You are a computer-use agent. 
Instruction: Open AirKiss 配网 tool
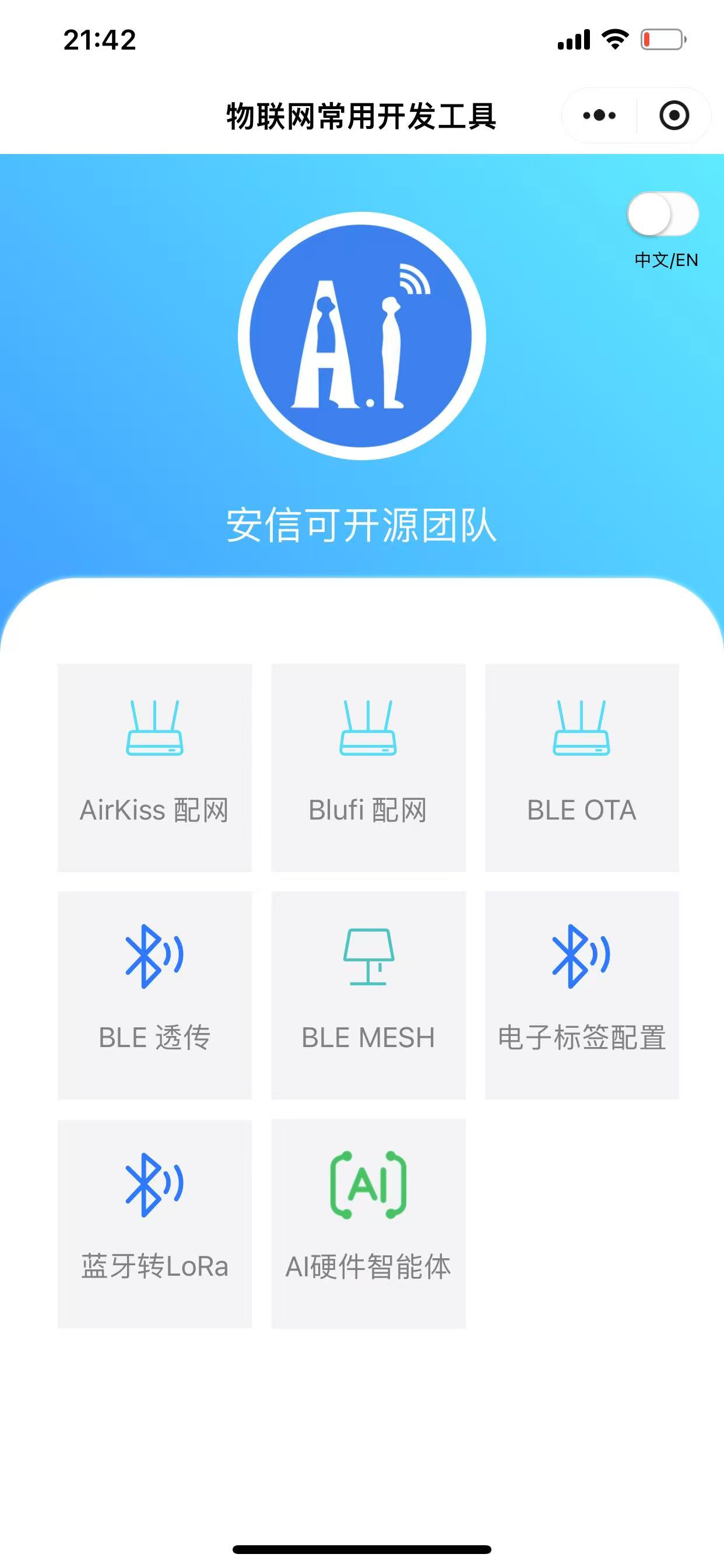point(154,768)
